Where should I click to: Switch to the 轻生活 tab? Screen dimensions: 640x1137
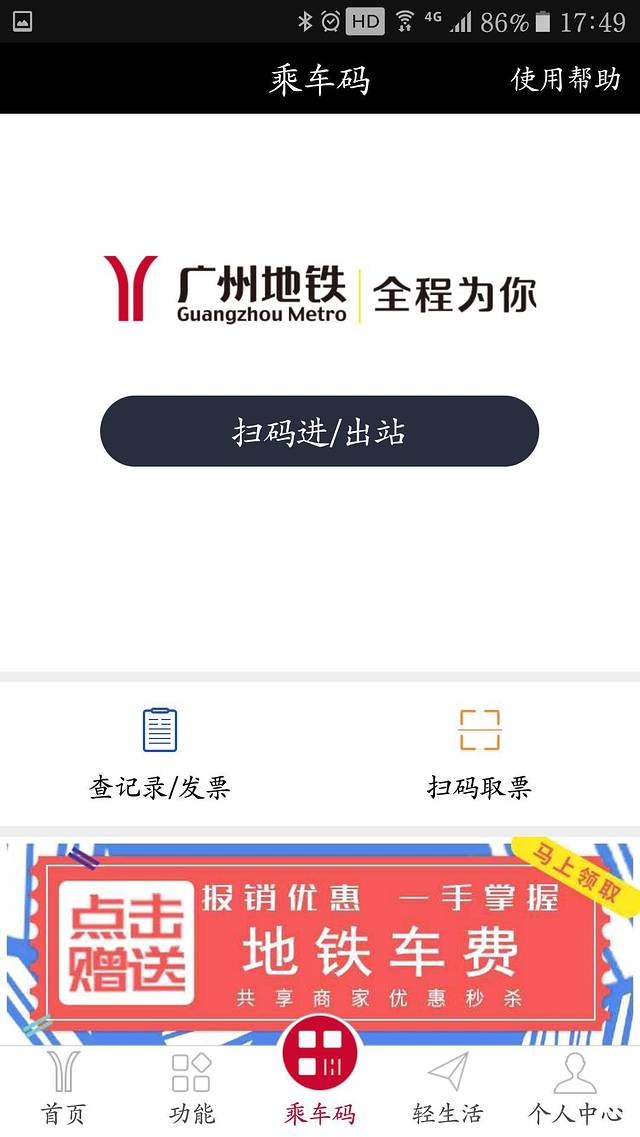(x=447, y=1088)
